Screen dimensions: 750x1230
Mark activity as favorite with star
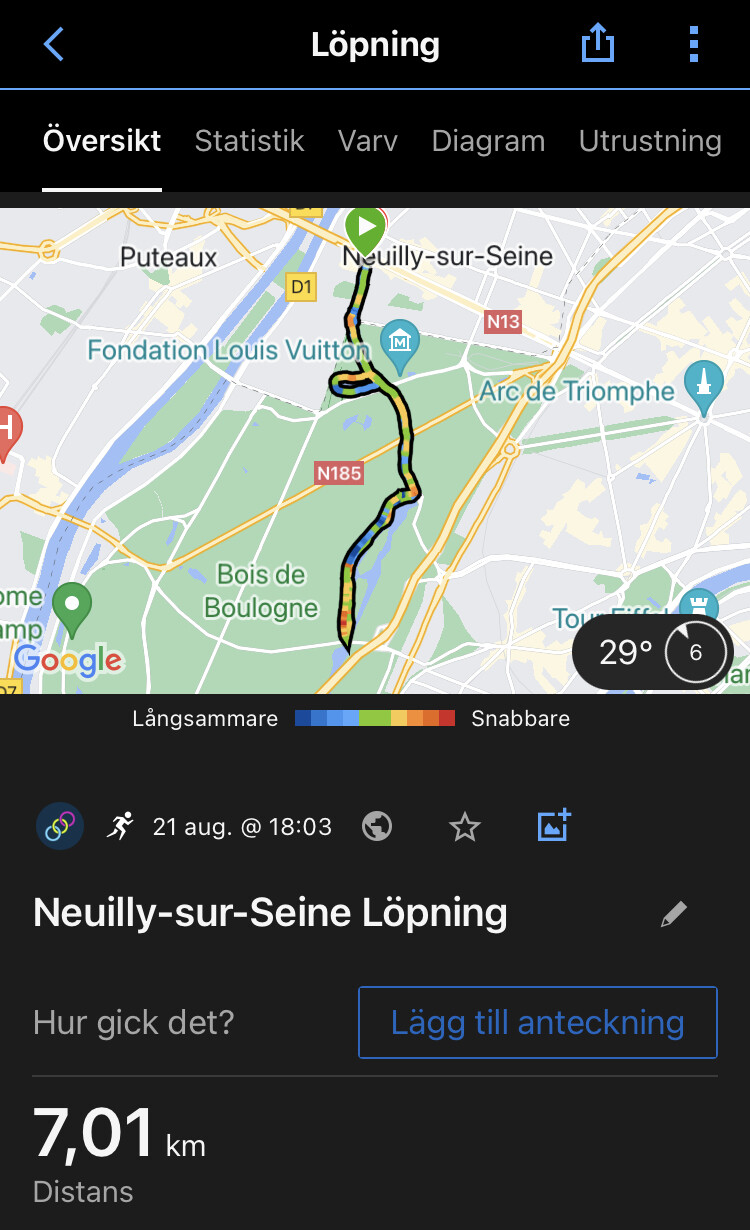pos(465,827)
